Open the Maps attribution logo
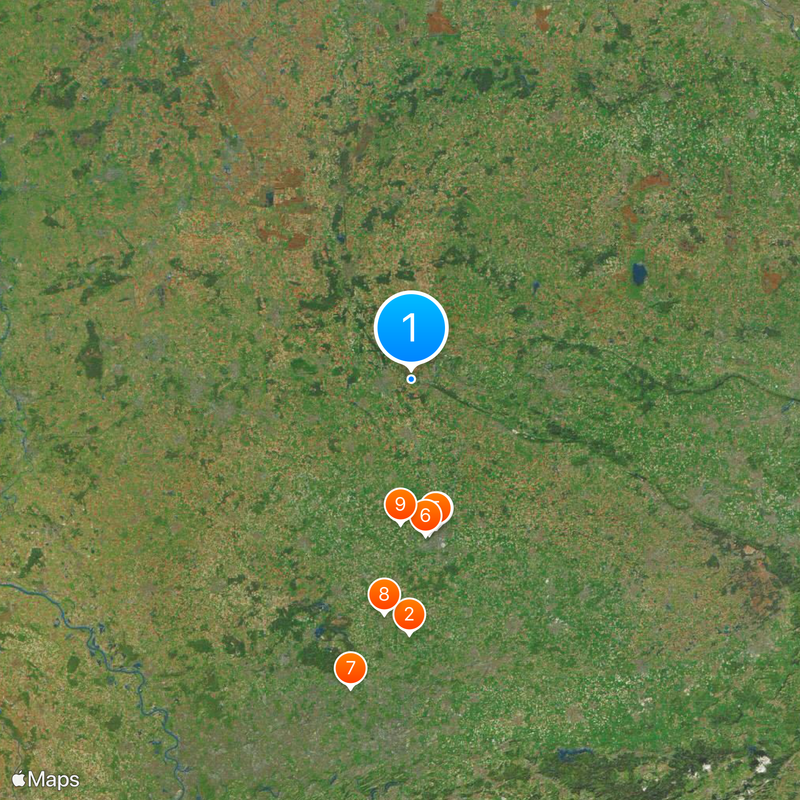 click(x=45, y=779)
